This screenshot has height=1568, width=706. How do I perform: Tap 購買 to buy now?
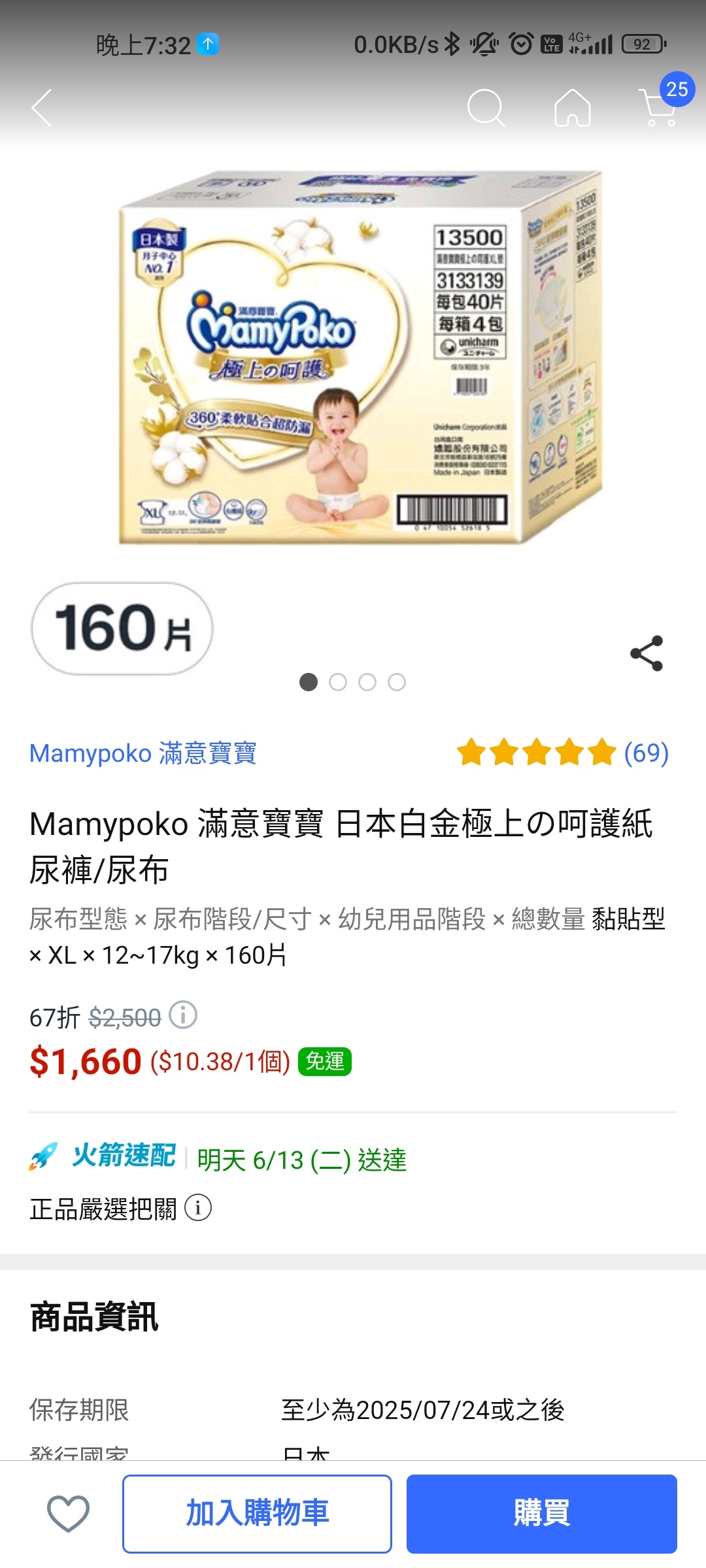[541, 1513]
